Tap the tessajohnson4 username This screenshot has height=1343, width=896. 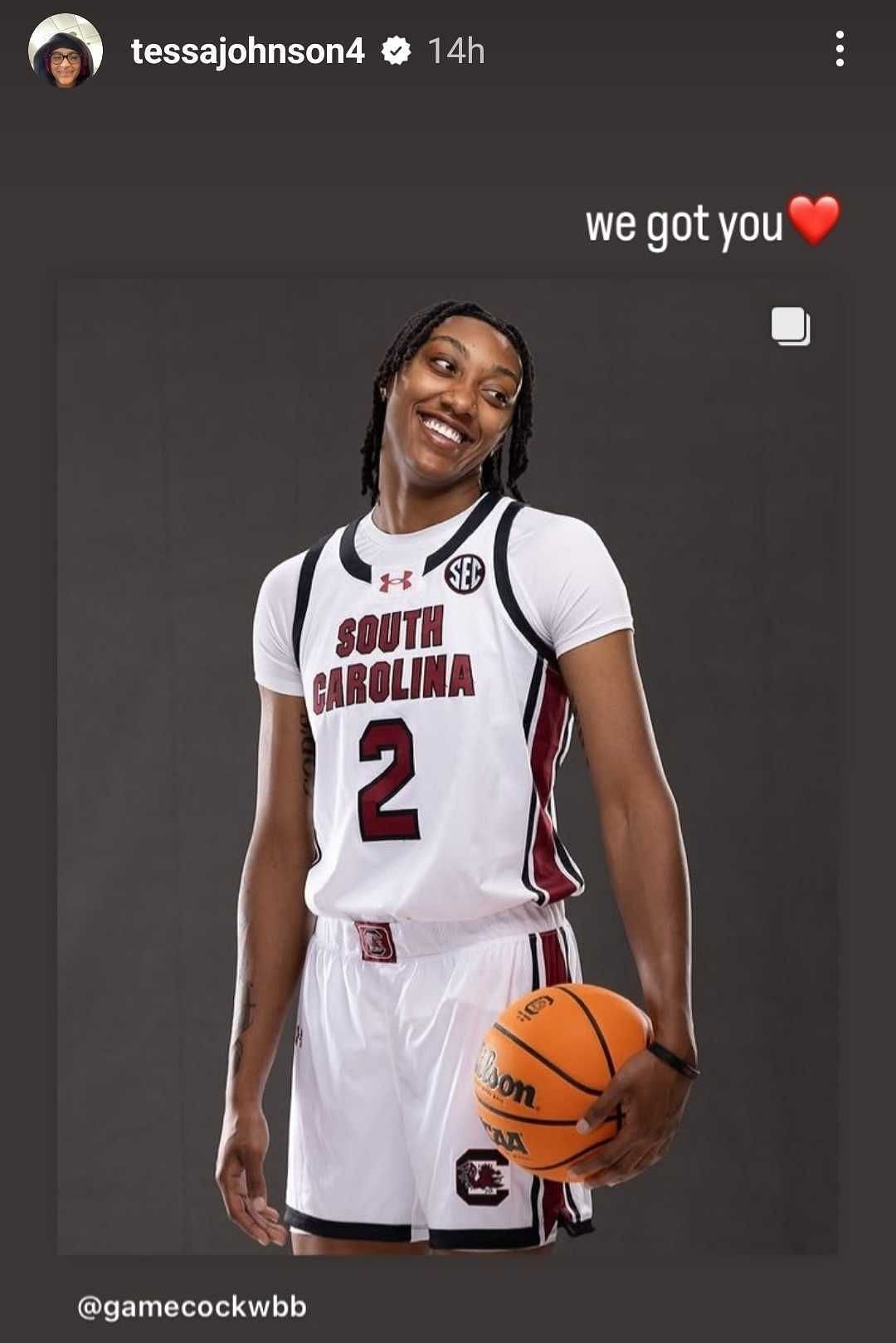247,51
